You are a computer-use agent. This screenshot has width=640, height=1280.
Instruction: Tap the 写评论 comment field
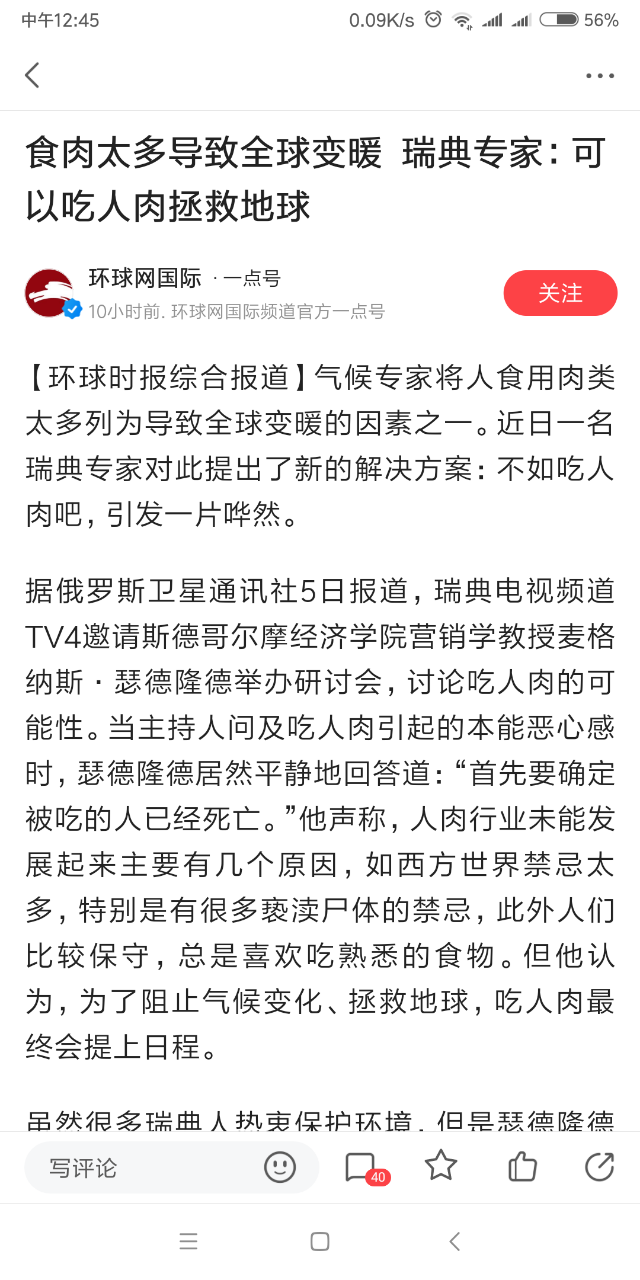(x=140, y=1167)
